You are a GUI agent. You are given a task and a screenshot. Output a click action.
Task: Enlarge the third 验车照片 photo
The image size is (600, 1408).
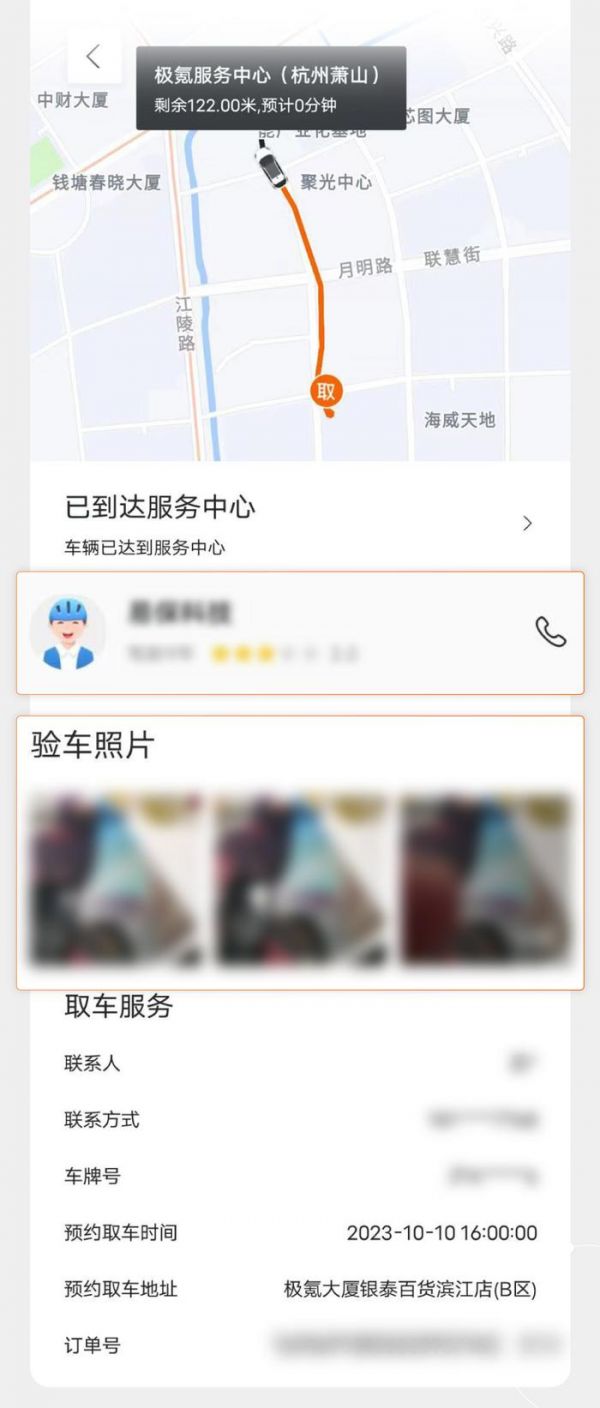coord(487,880)
